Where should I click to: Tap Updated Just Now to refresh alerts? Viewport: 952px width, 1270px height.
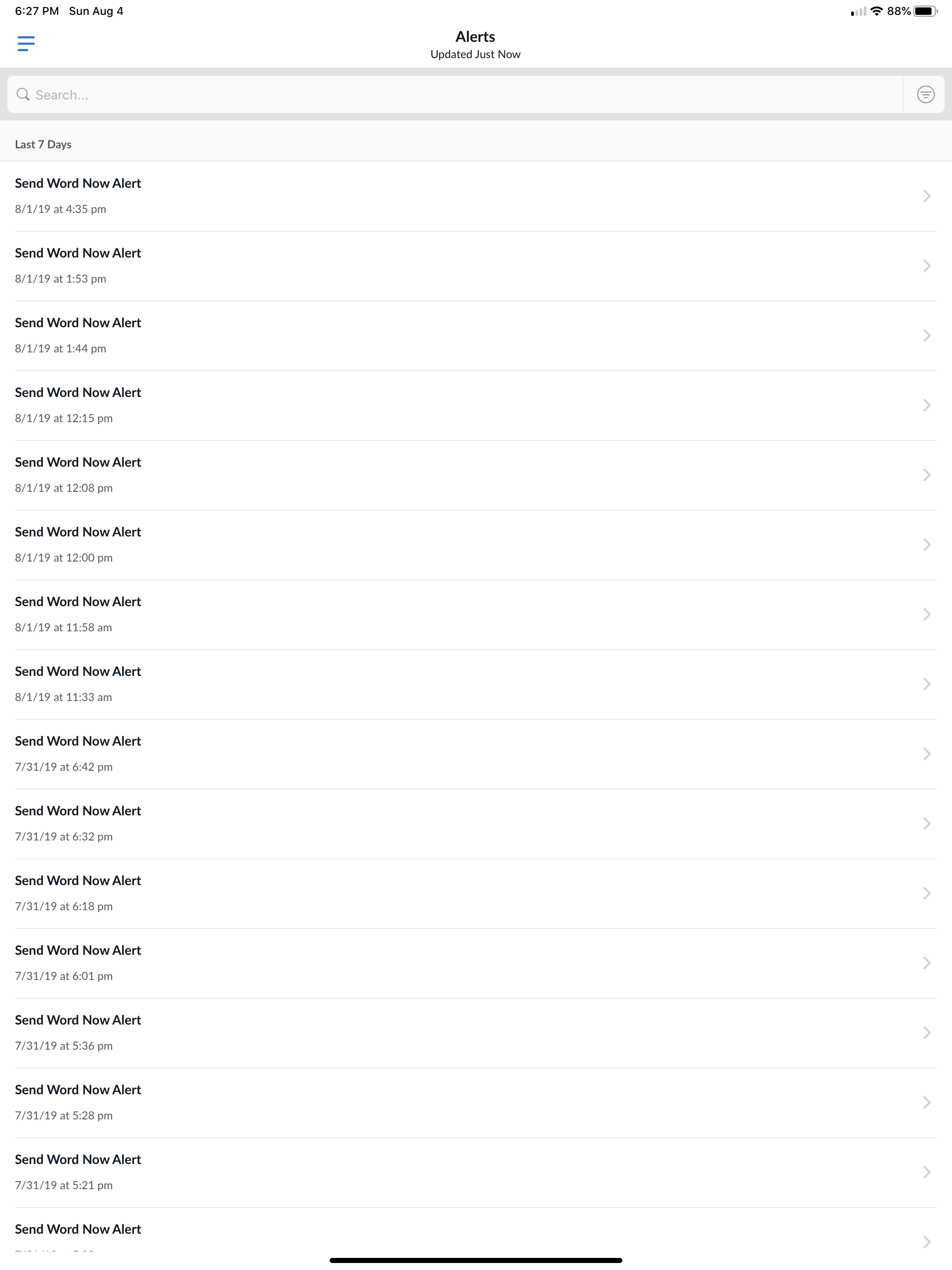[476, 54]
